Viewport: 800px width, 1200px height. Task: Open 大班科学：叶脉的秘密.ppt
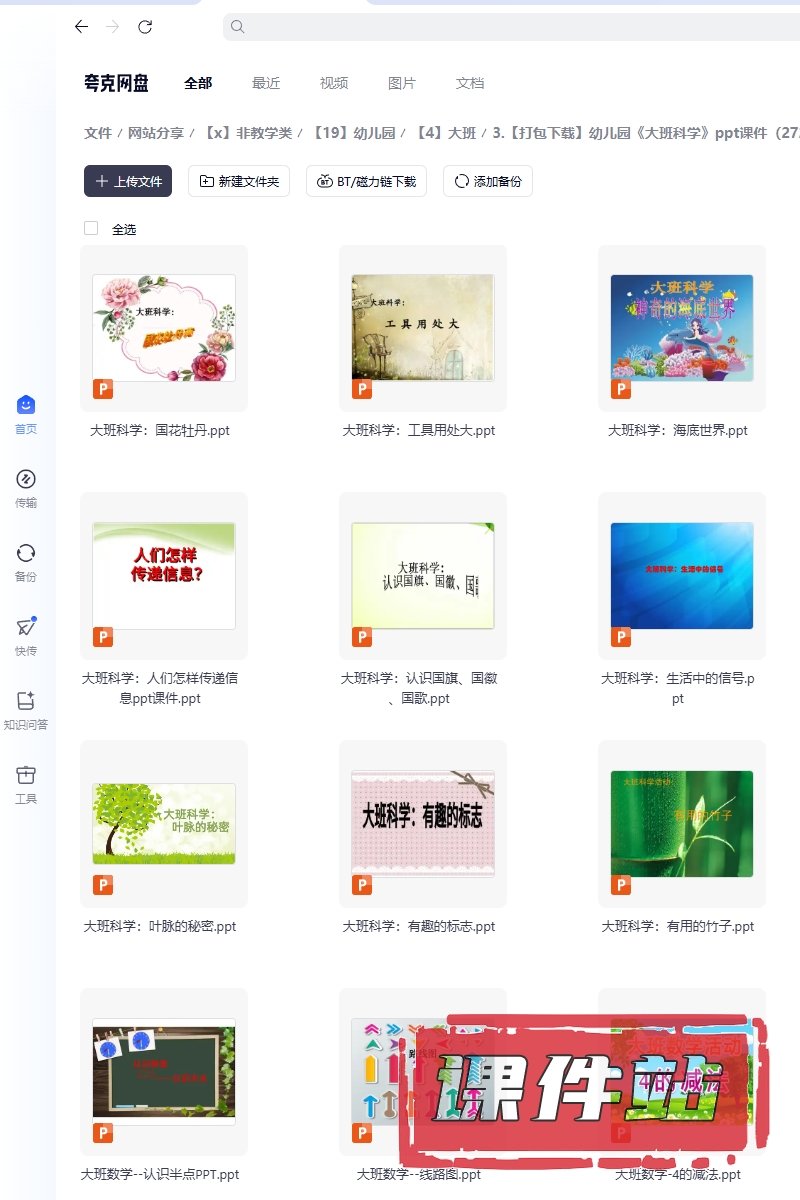point(164,823)
